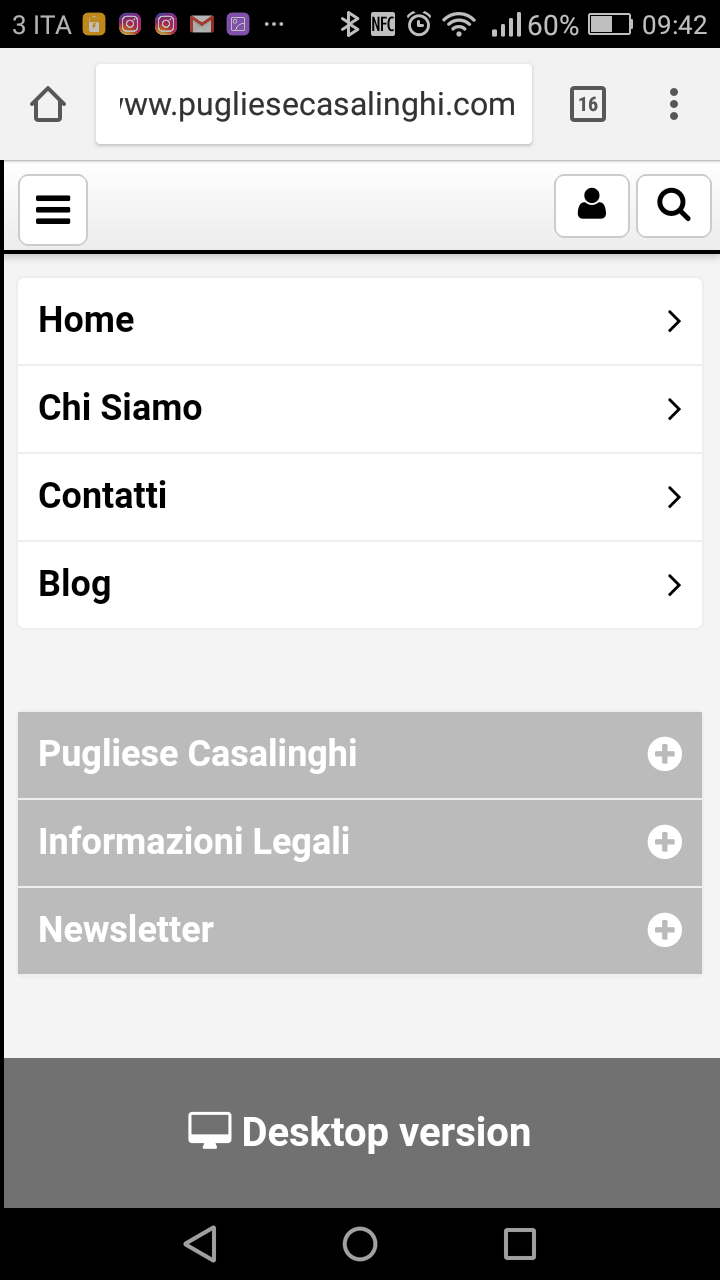Image resolution: width=720 pixels, height=1280 pixels.
Task: Expand the Pugliese Casalinghi section
Action: [360, 755]
